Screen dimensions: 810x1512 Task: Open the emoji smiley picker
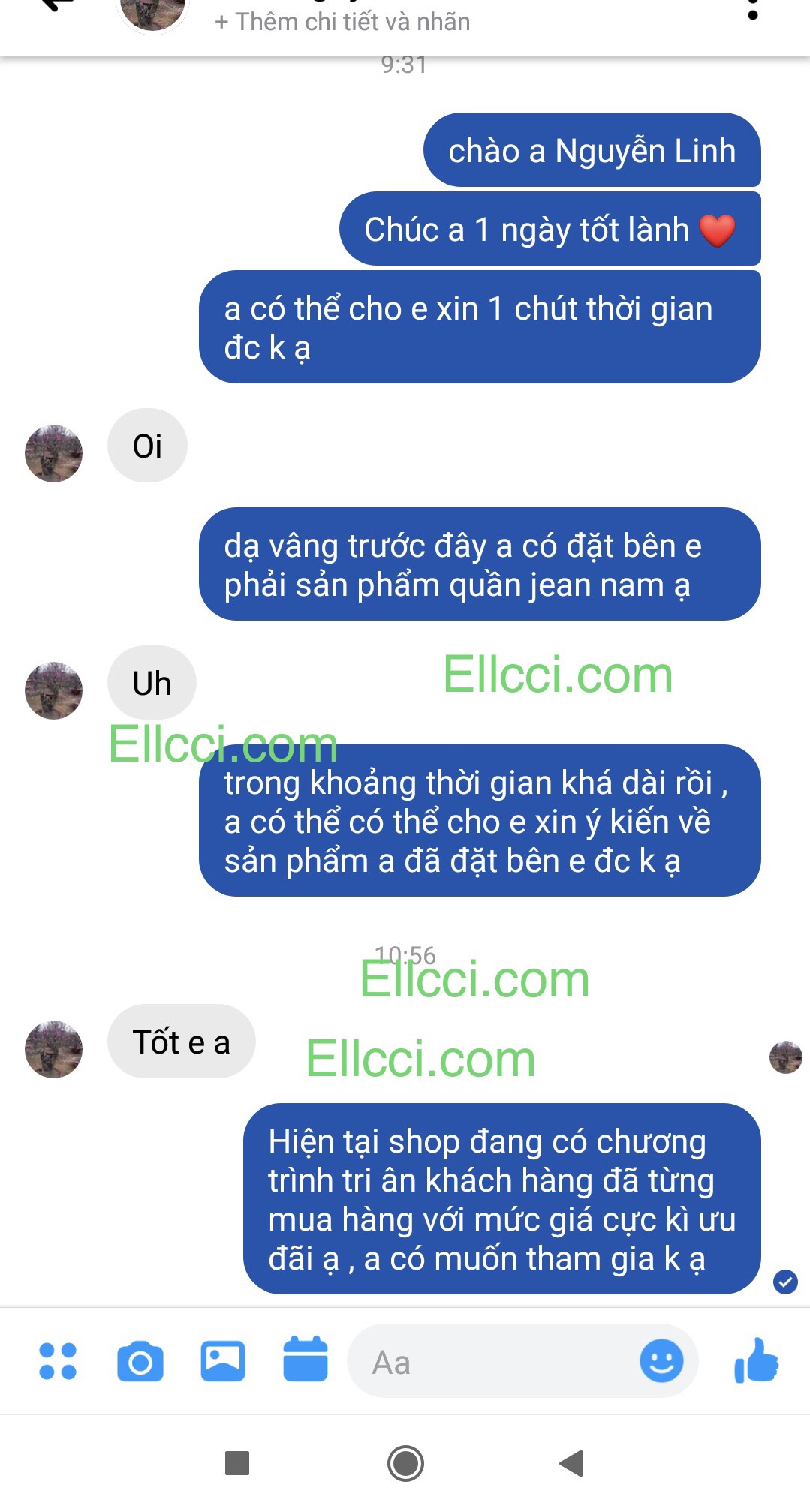coord(661,1361)
